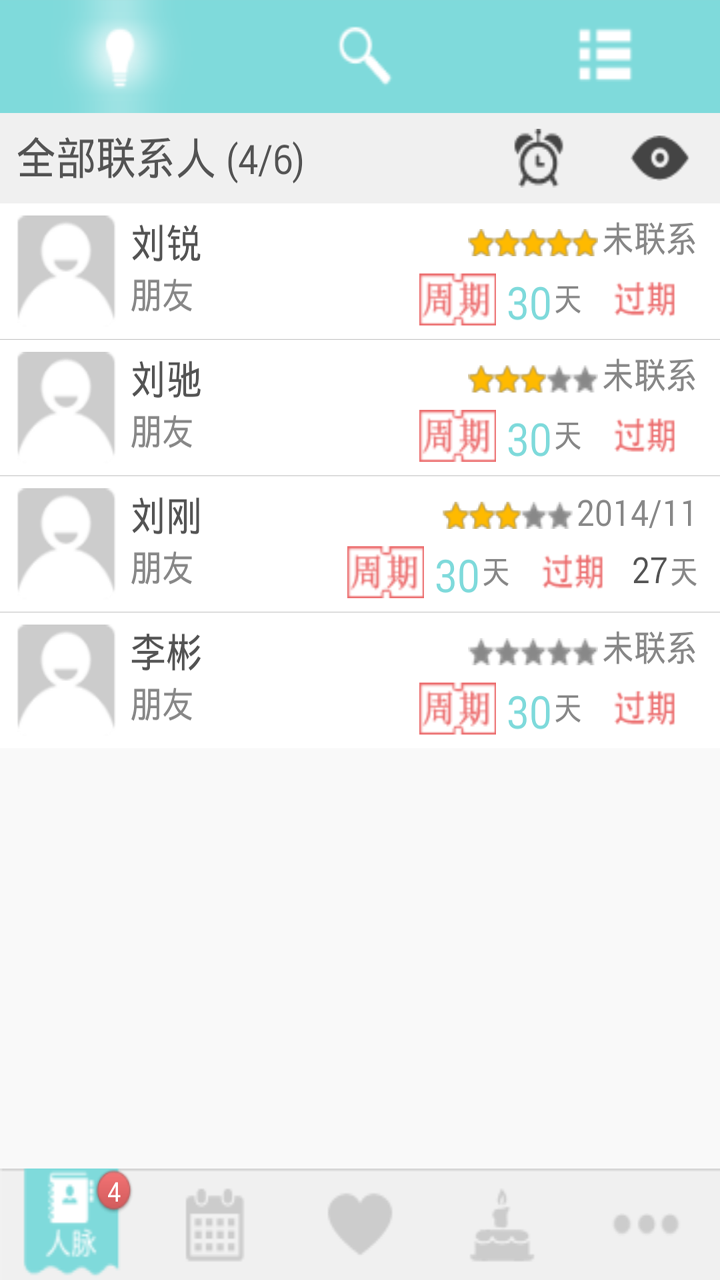Switch to the birthday cake tab
The image size is (720, 1280).
502,1225
